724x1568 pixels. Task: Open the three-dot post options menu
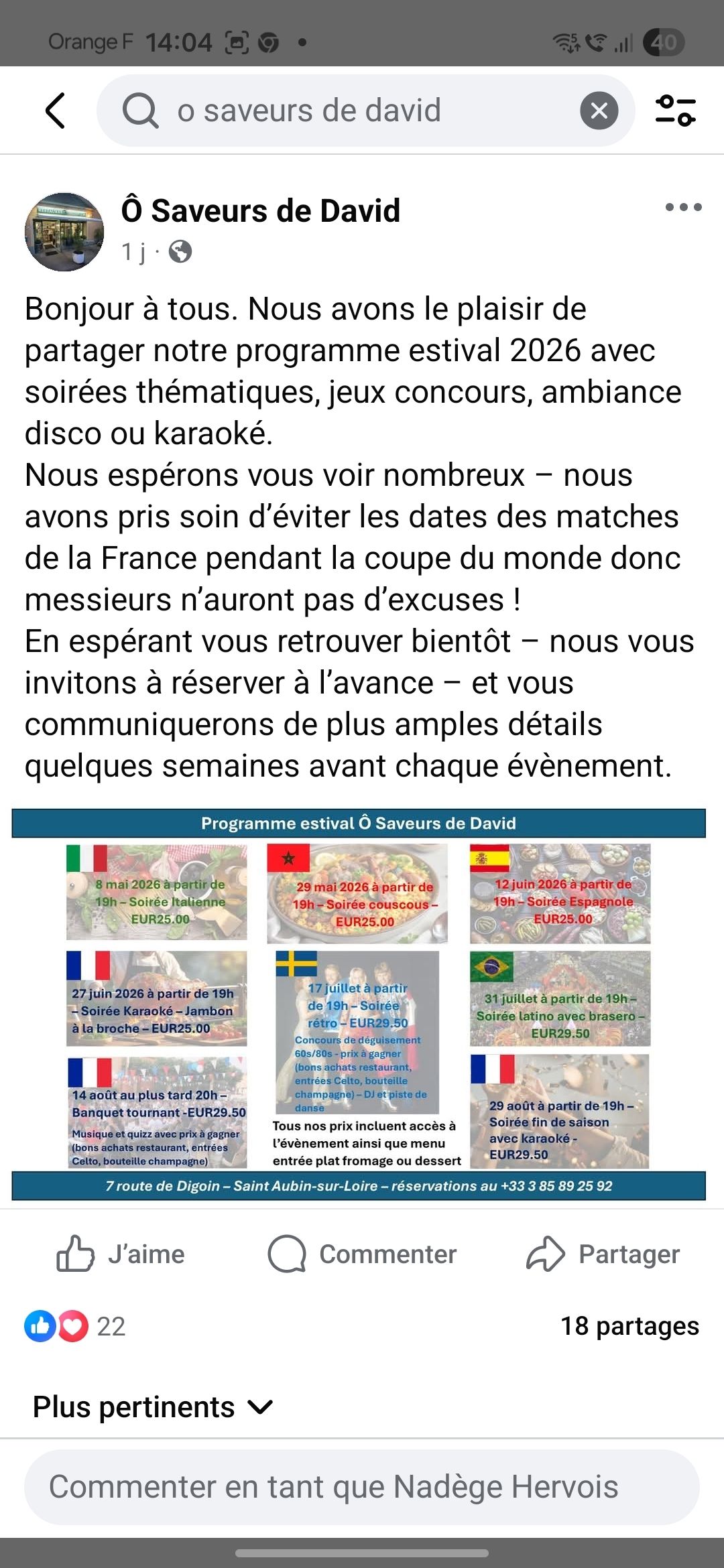point(683,207)
